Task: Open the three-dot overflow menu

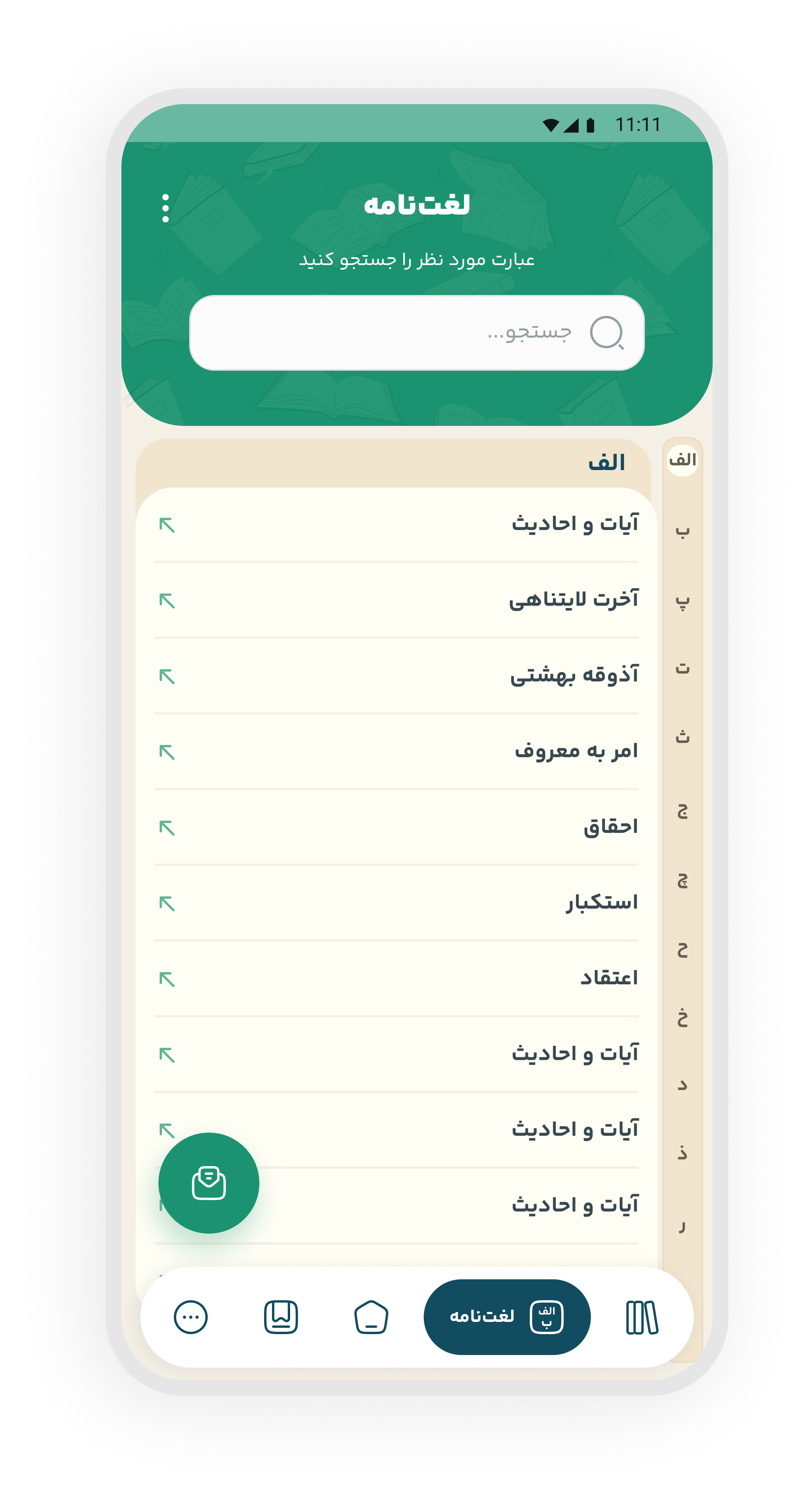Action: click(x=166, y=208)
